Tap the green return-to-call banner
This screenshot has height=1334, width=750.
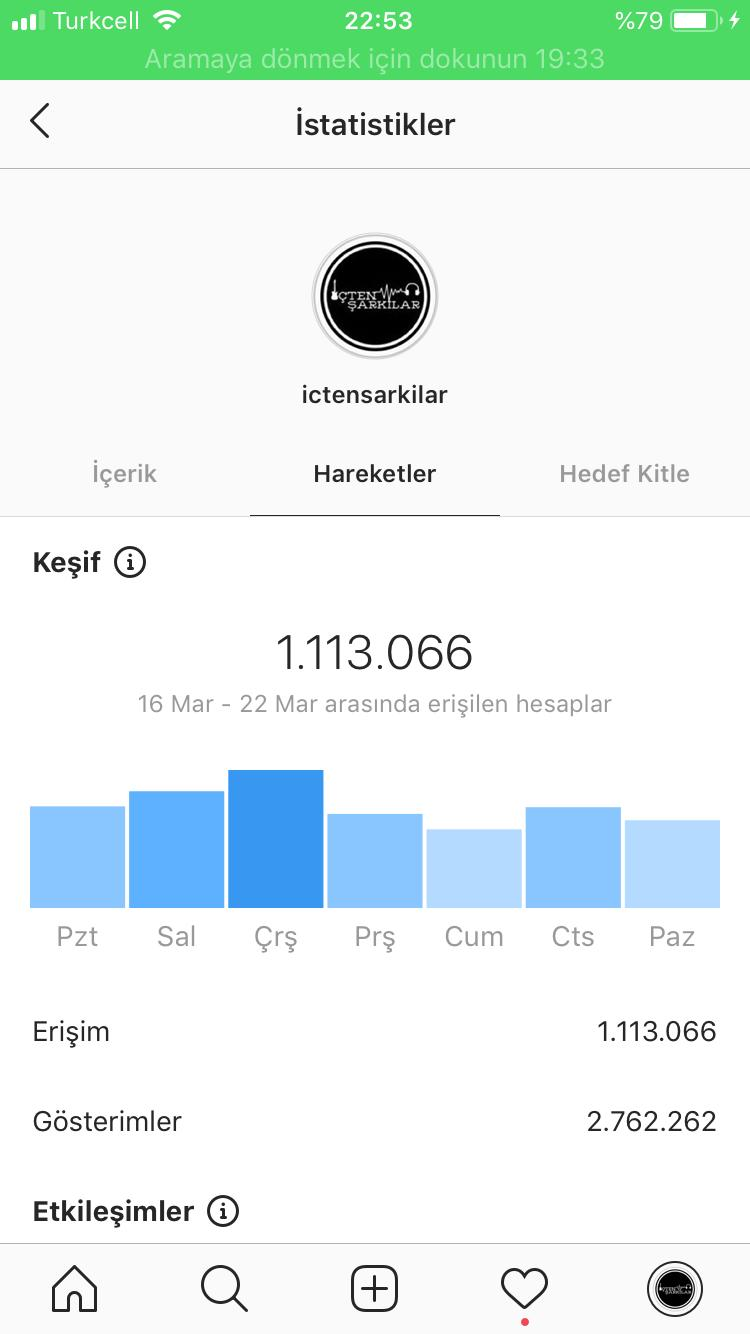375,59
